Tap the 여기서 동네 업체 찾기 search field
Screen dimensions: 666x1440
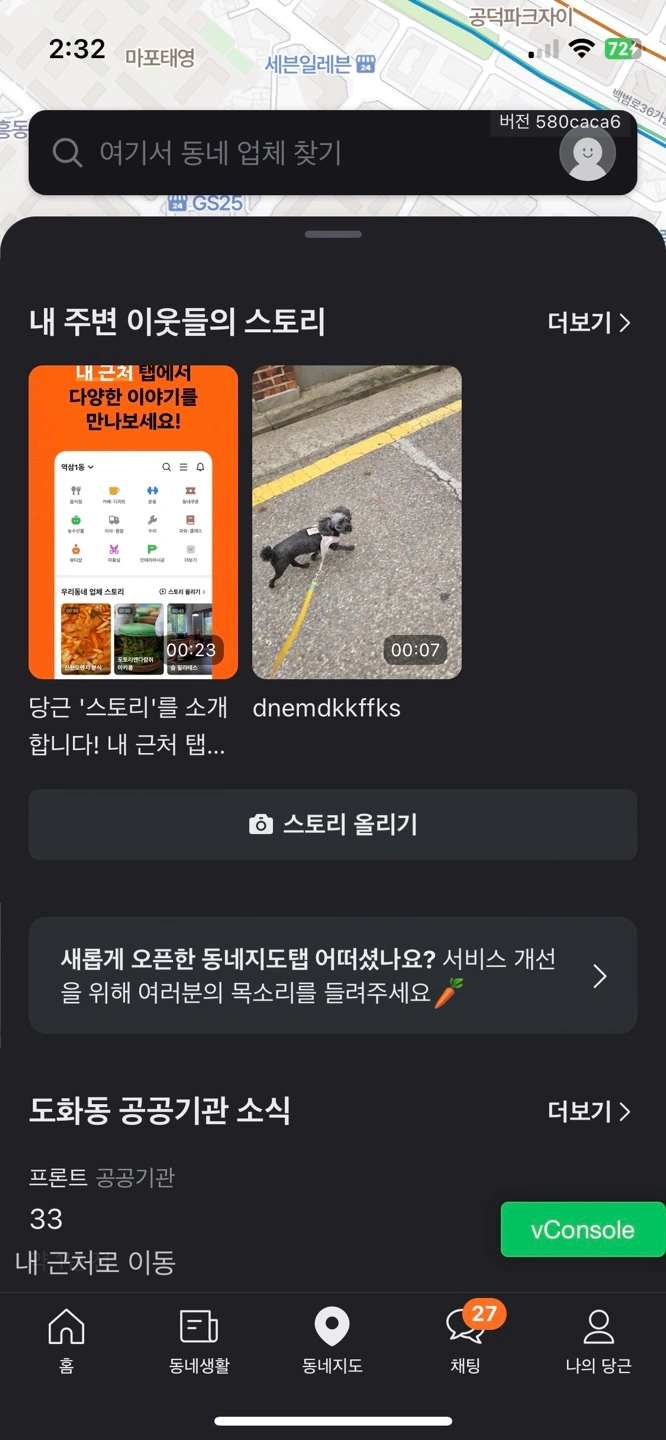click(x=300, y=153)
